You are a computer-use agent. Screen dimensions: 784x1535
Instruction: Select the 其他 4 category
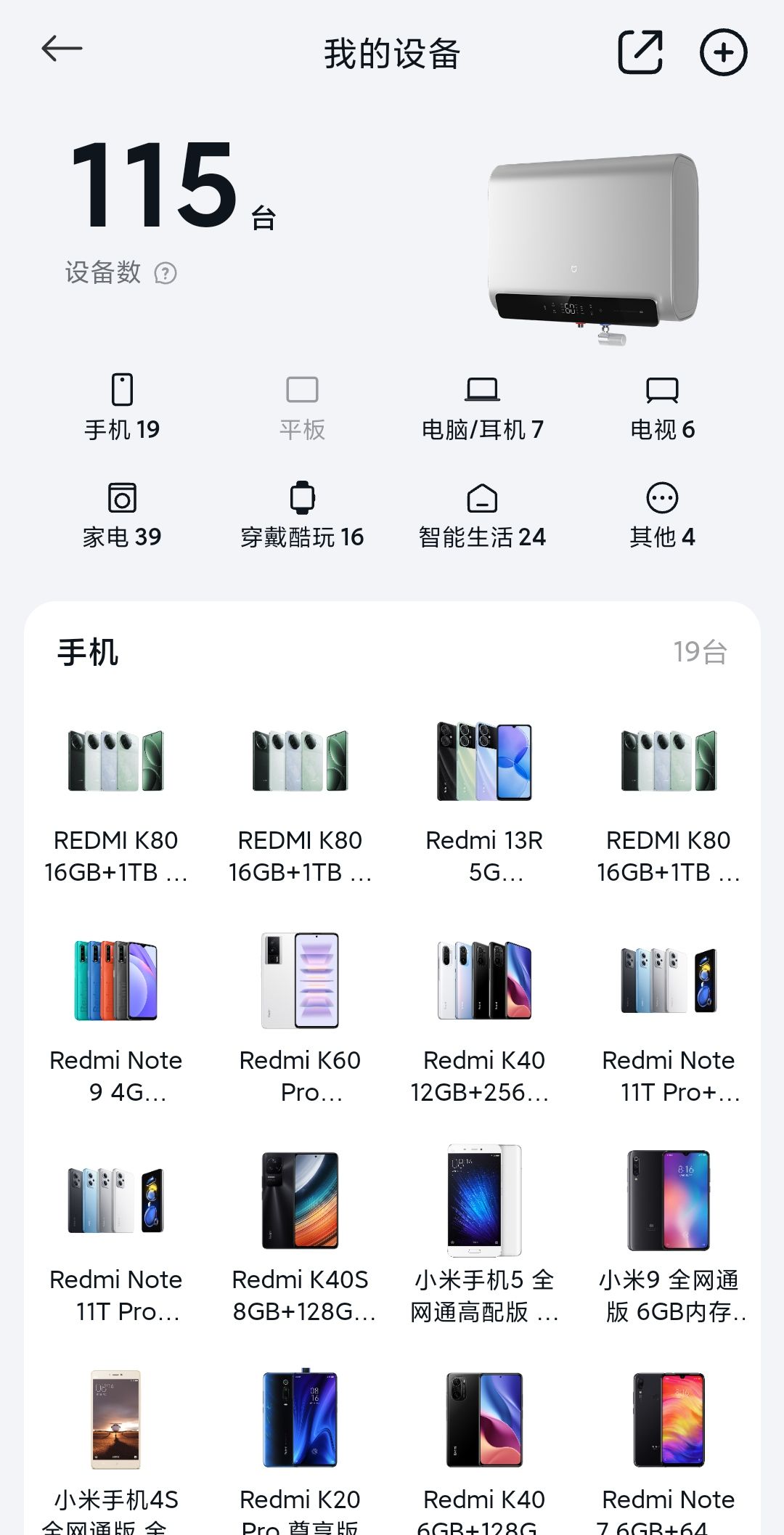click(x=662, y=516)
